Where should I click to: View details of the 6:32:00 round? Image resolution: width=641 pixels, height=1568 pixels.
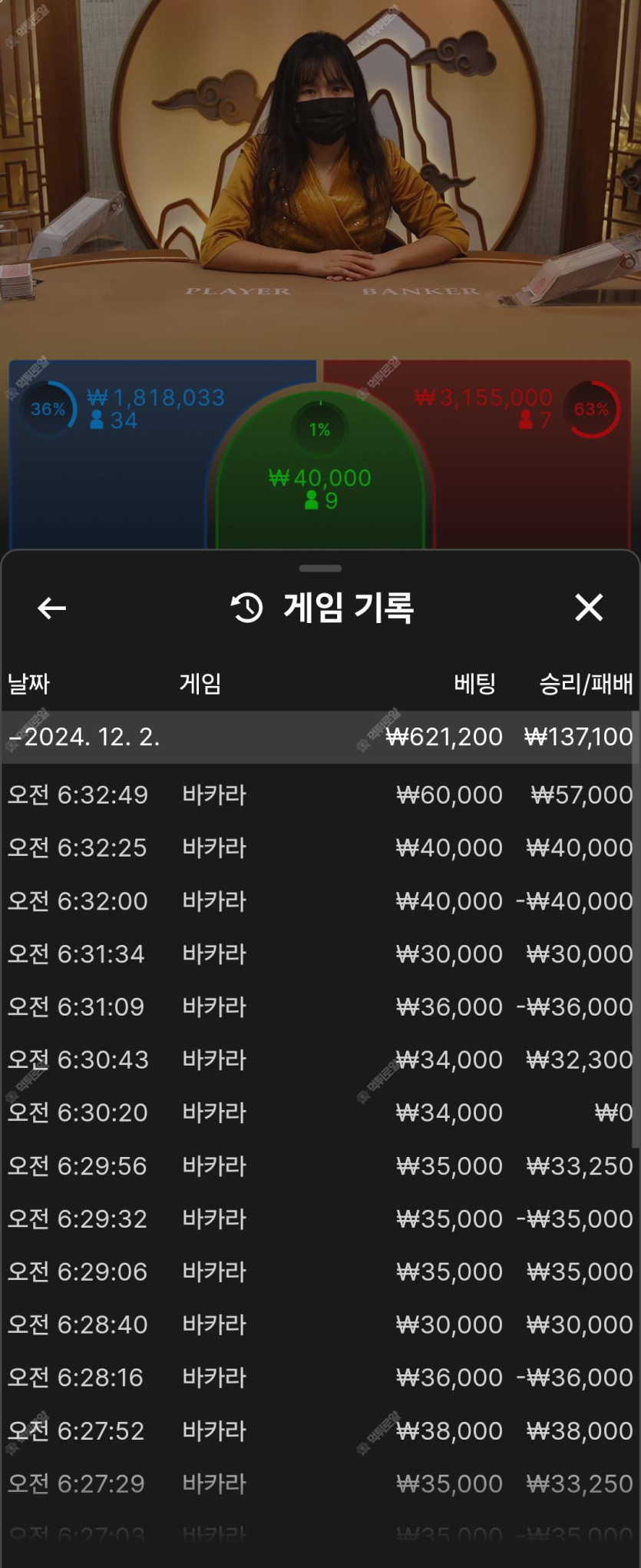[x=319, y=900]
